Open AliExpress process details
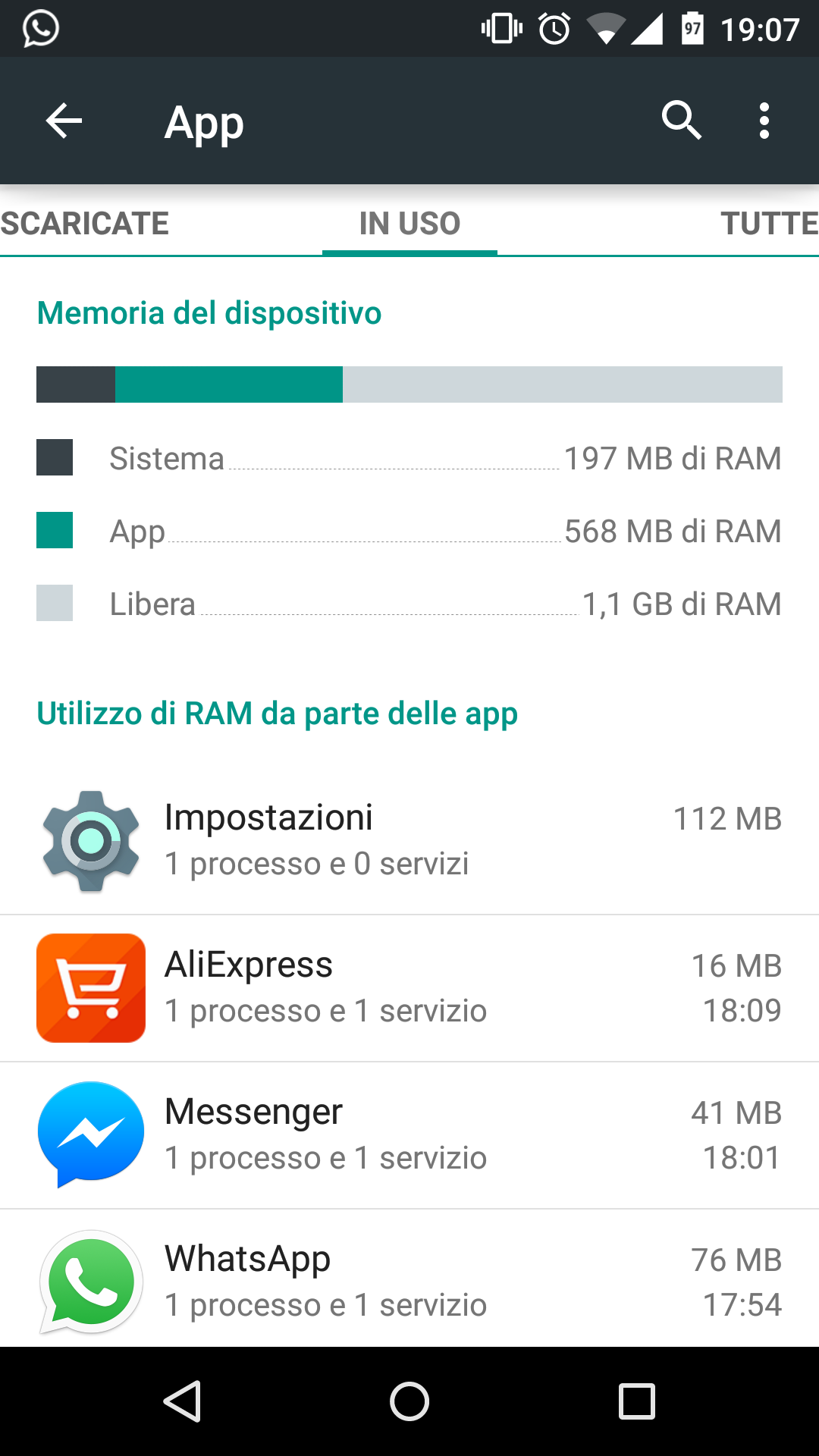The width and height of the screenshot is (819, 1456). [x=409, y=988]
